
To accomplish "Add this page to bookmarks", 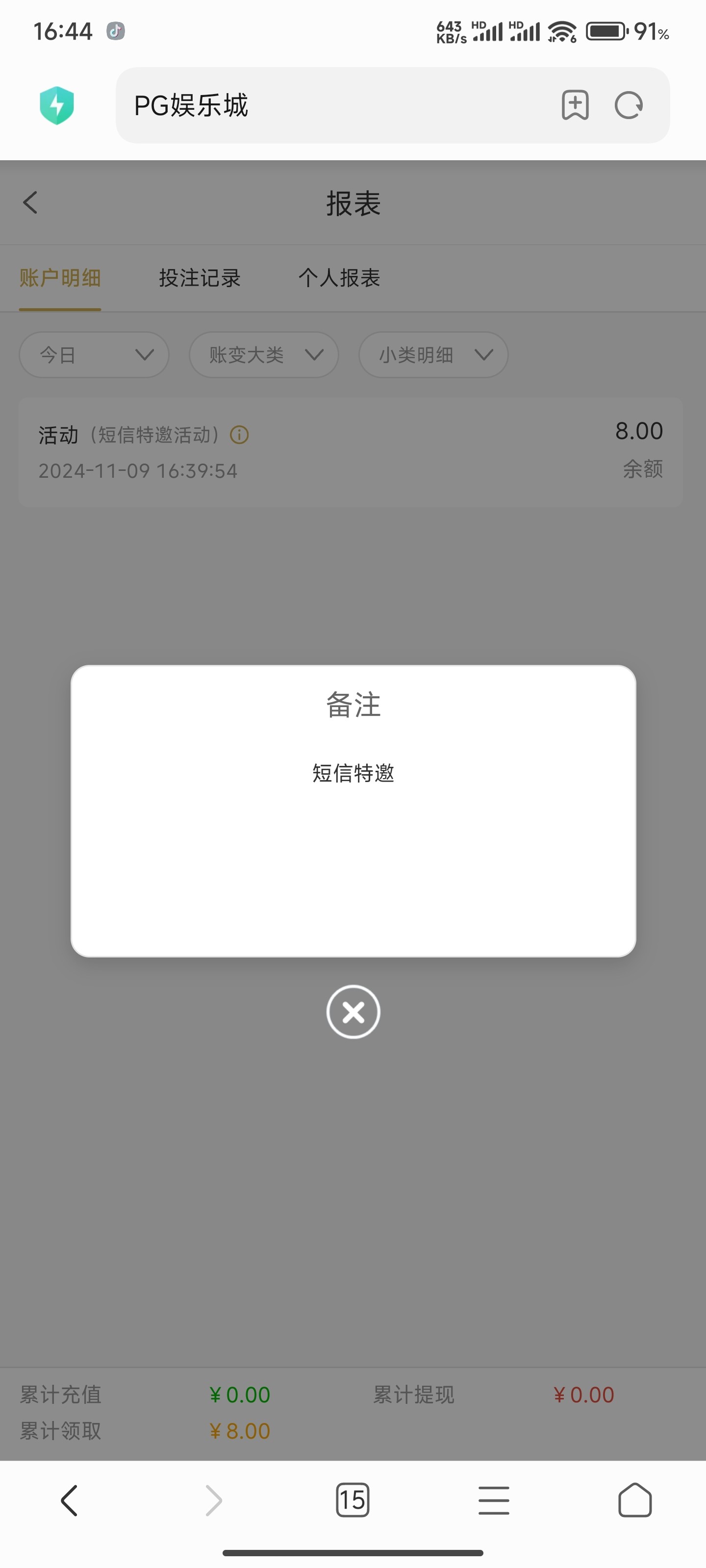I will click(575, 105).
